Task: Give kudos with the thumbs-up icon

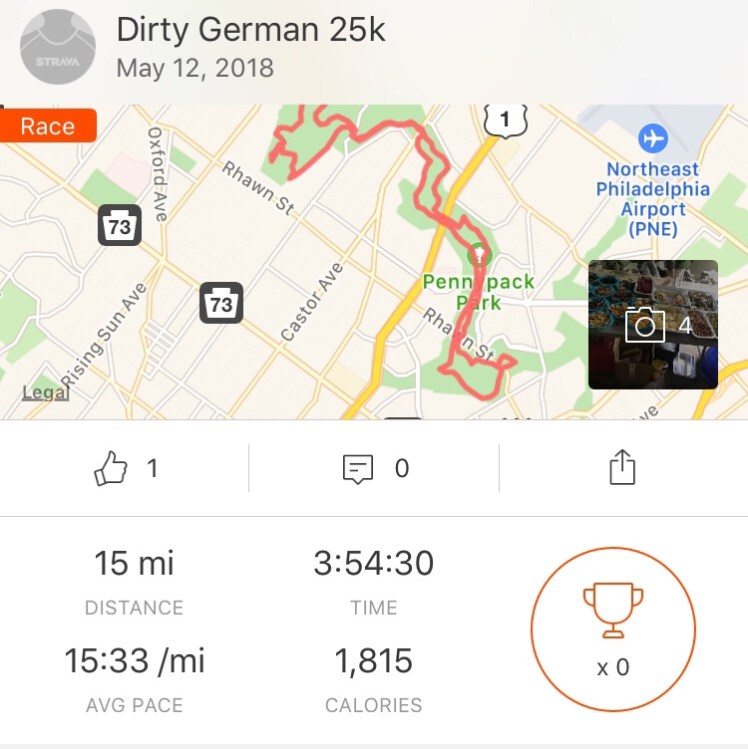Action: [112, 468]
